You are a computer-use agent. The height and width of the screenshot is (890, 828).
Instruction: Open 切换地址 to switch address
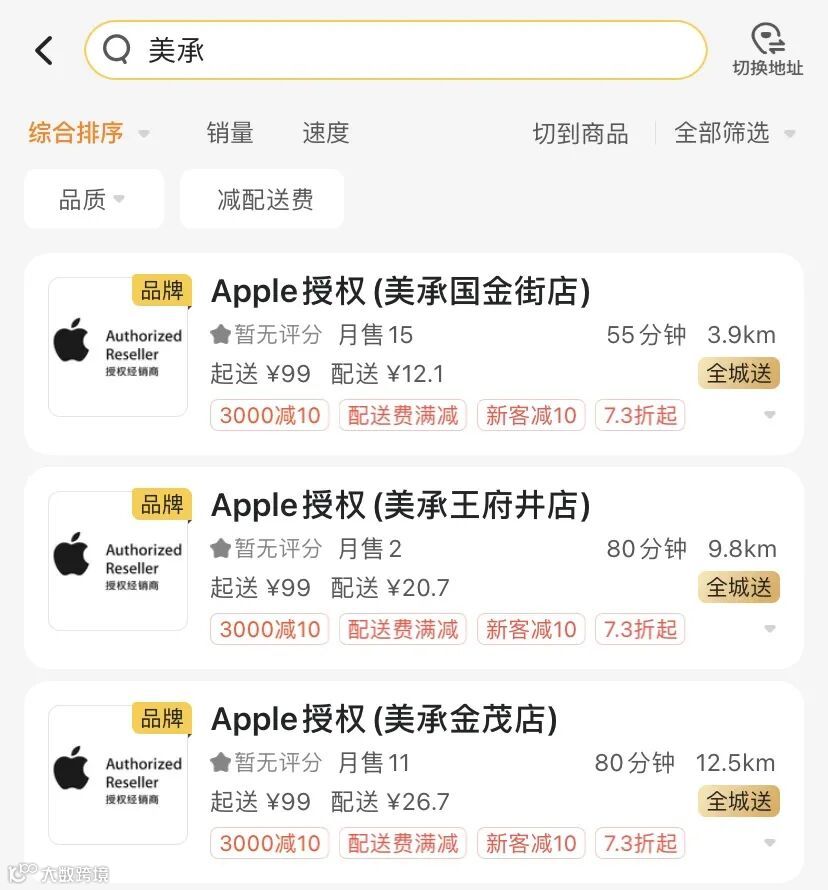pyautogui.click(x=767, y=50)
